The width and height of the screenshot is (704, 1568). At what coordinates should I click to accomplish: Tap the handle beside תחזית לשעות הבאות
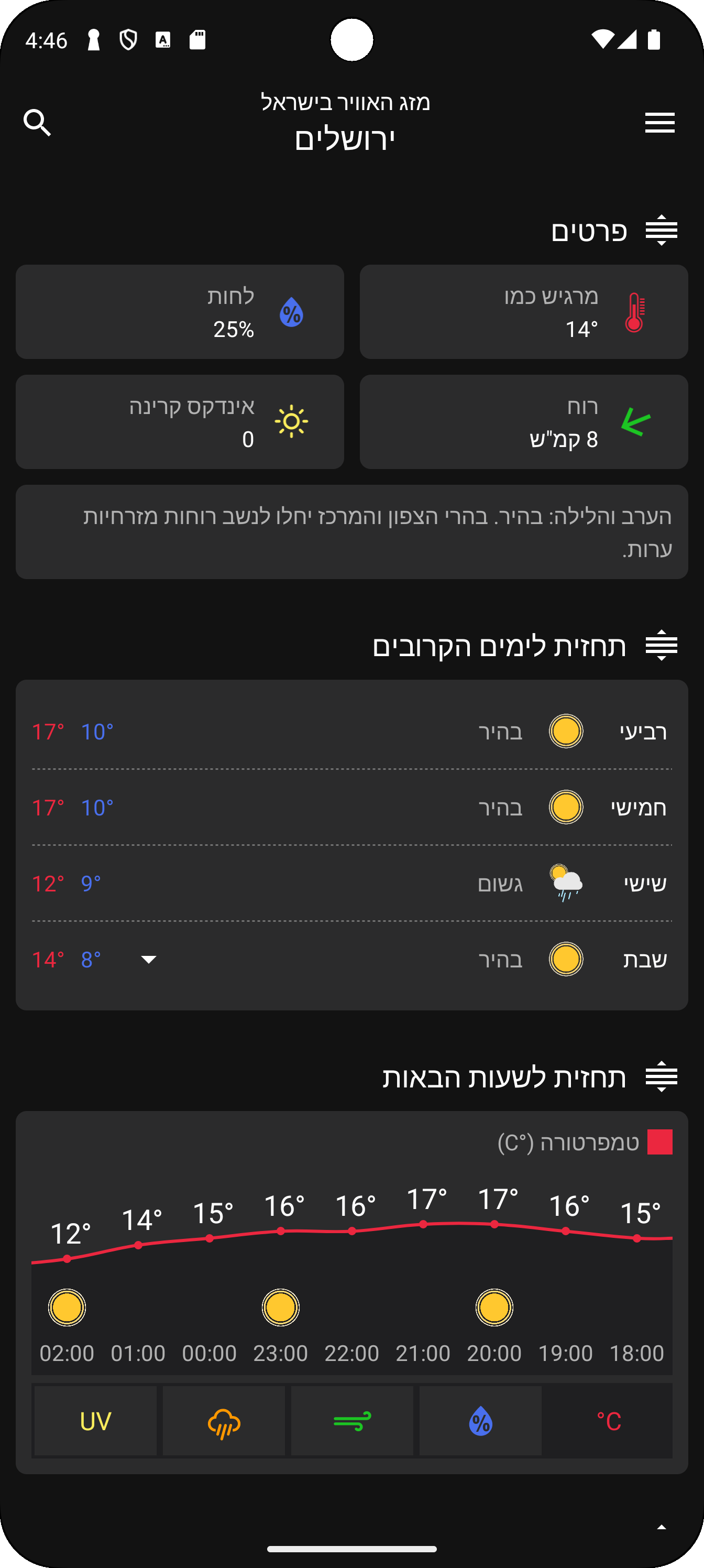click(662, 1077)
